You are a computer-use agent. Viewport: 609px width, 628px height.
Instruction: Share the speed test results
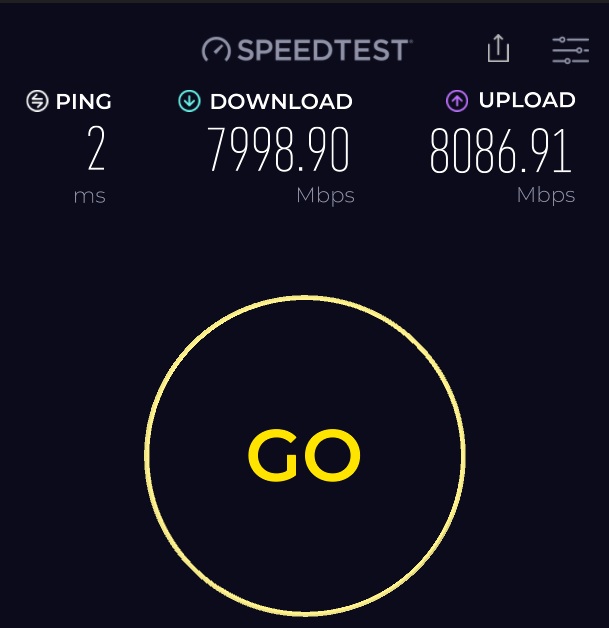tap(499, 48)
